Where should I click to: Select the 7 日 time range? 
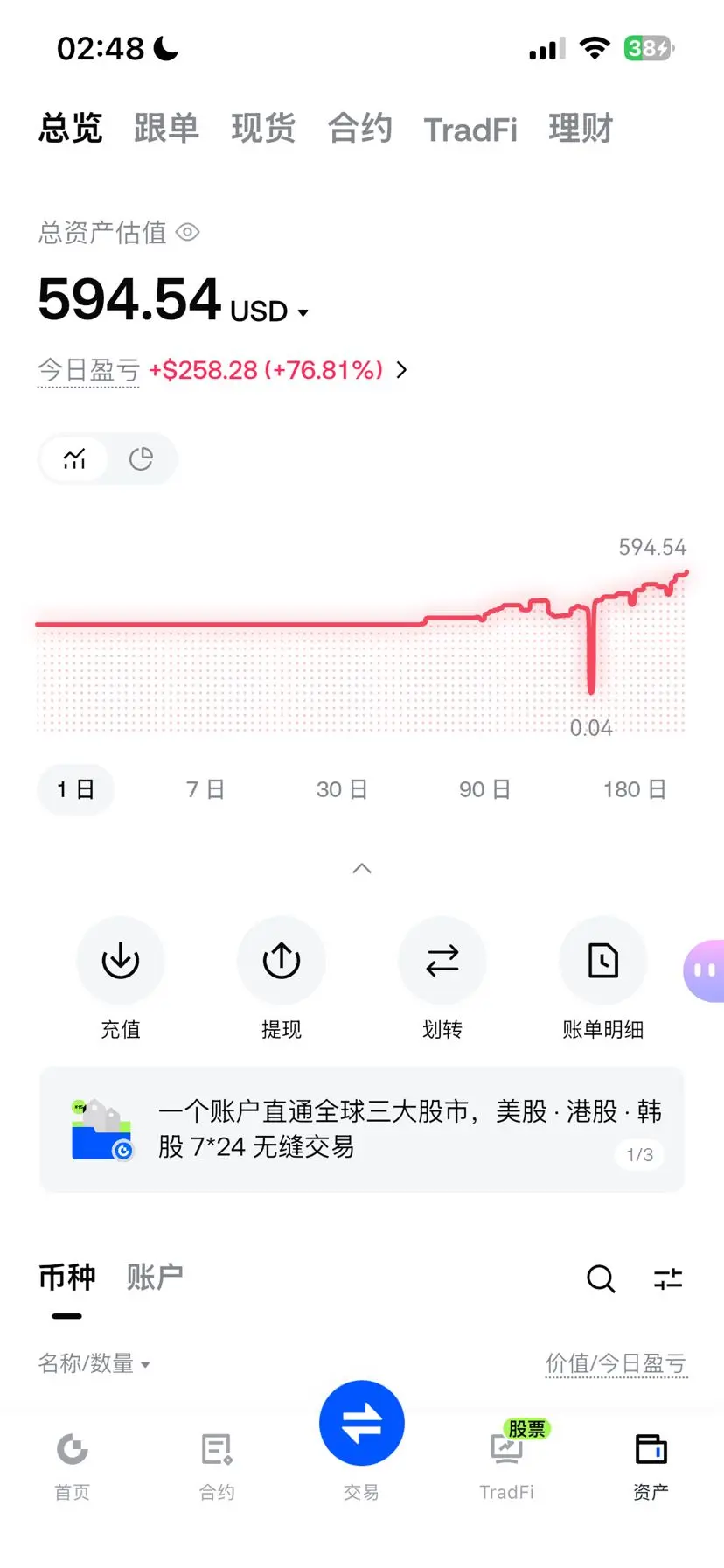point(205,789)
